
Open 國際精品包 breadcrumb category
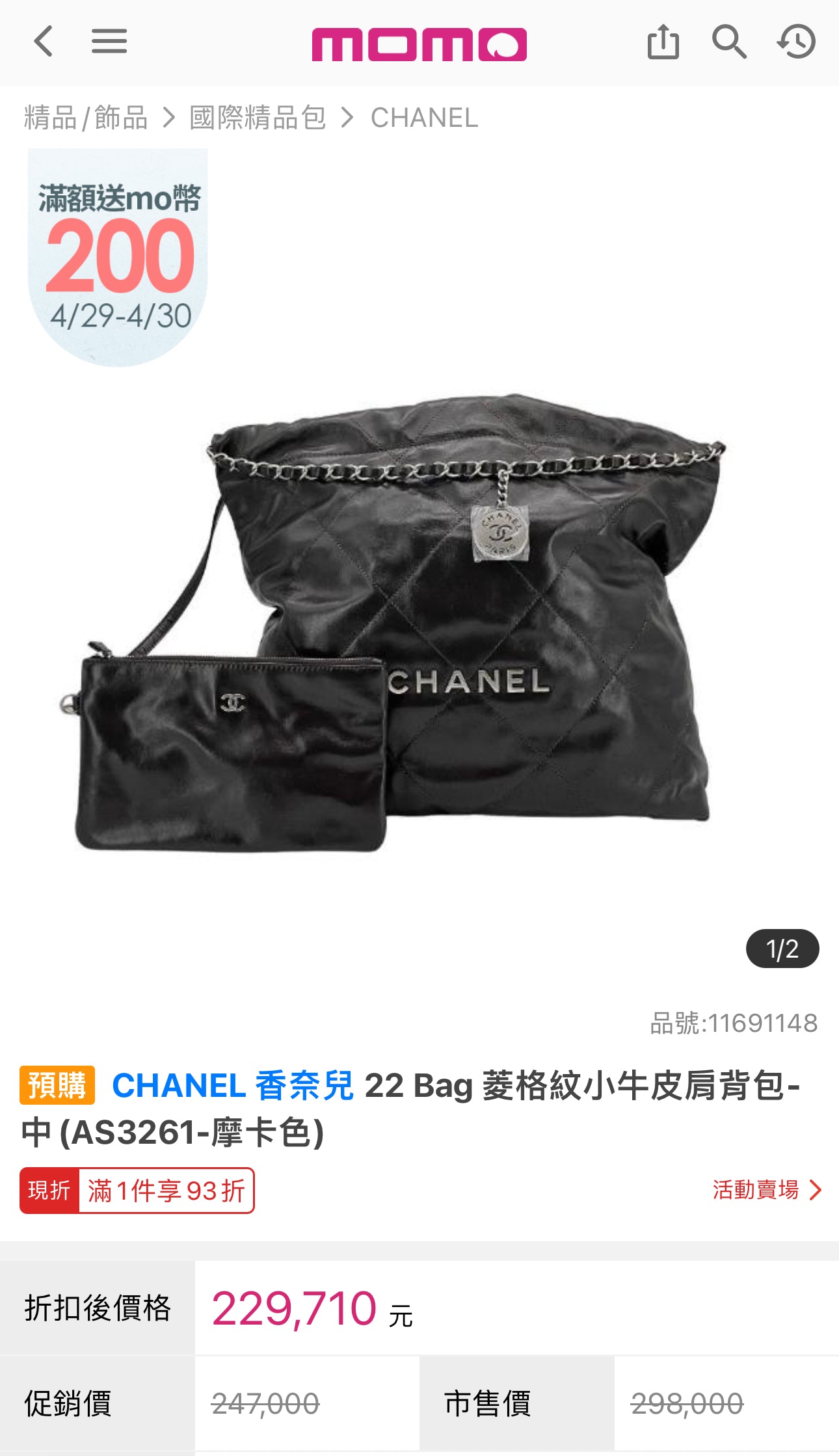coord(258,118)
